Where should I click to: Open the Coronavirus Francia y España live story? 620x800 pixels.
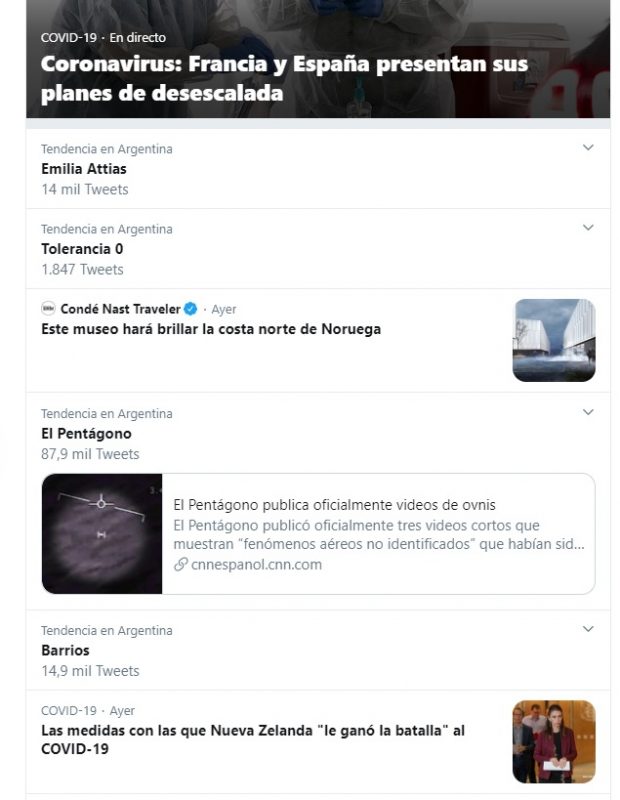coord(284,78)
